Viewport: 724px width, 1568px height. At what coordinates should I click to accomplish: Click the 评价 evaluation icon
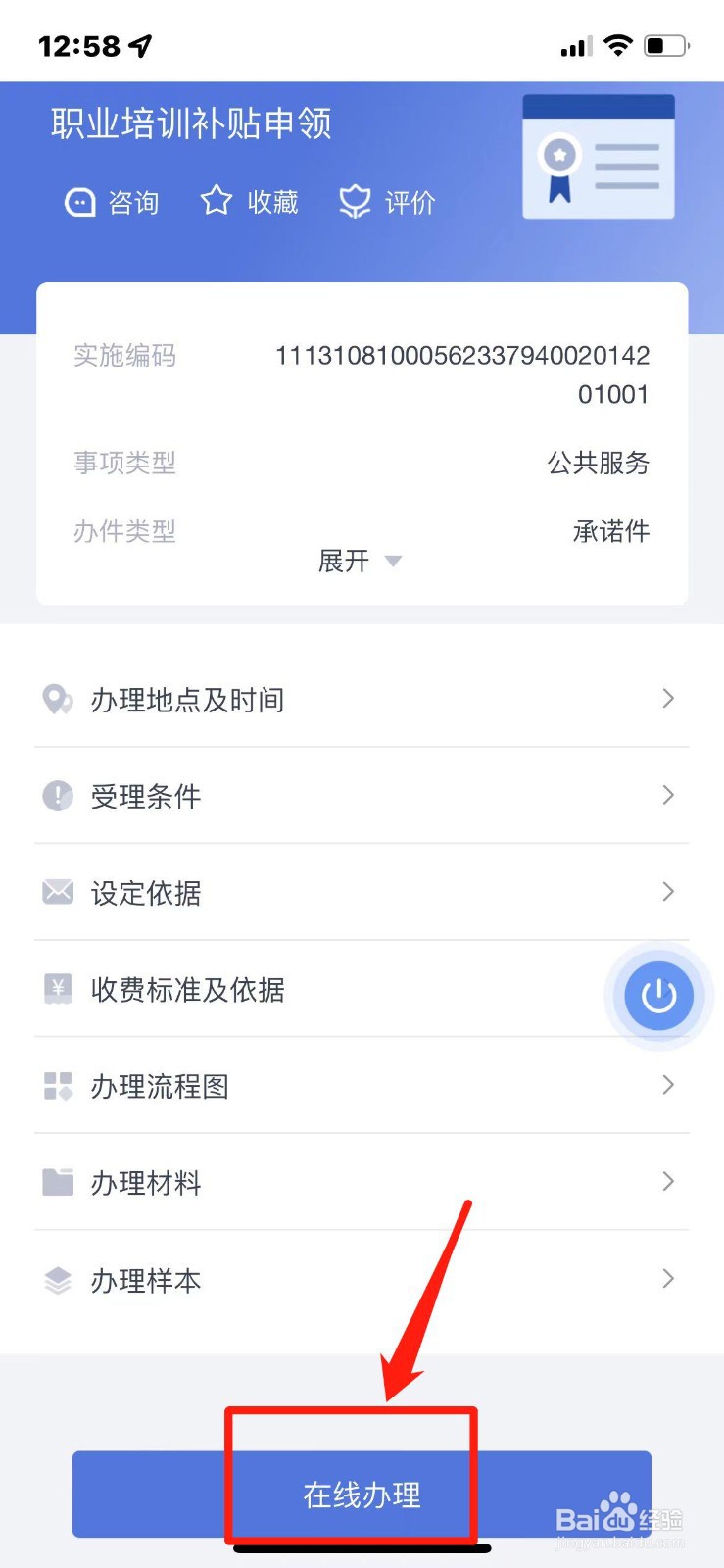coord(354,200)
